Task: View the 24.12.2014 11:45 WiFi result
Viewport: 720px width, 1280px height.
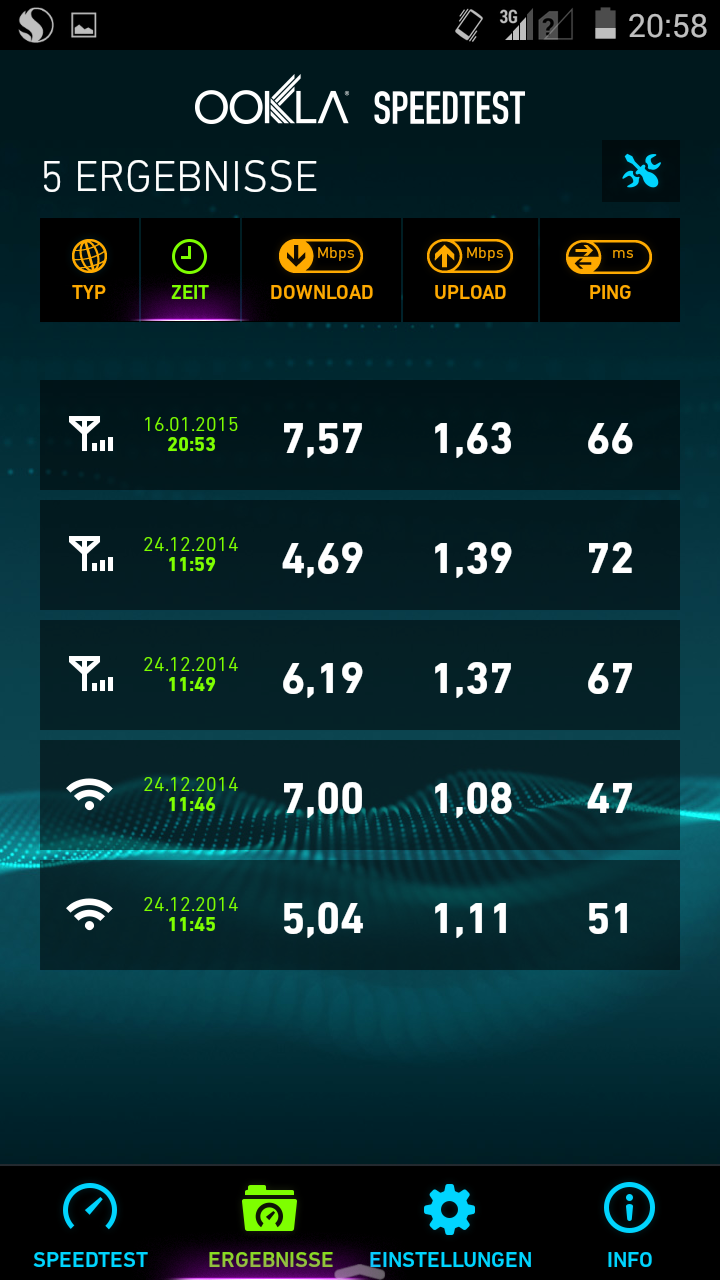Action: coord(360,915)
